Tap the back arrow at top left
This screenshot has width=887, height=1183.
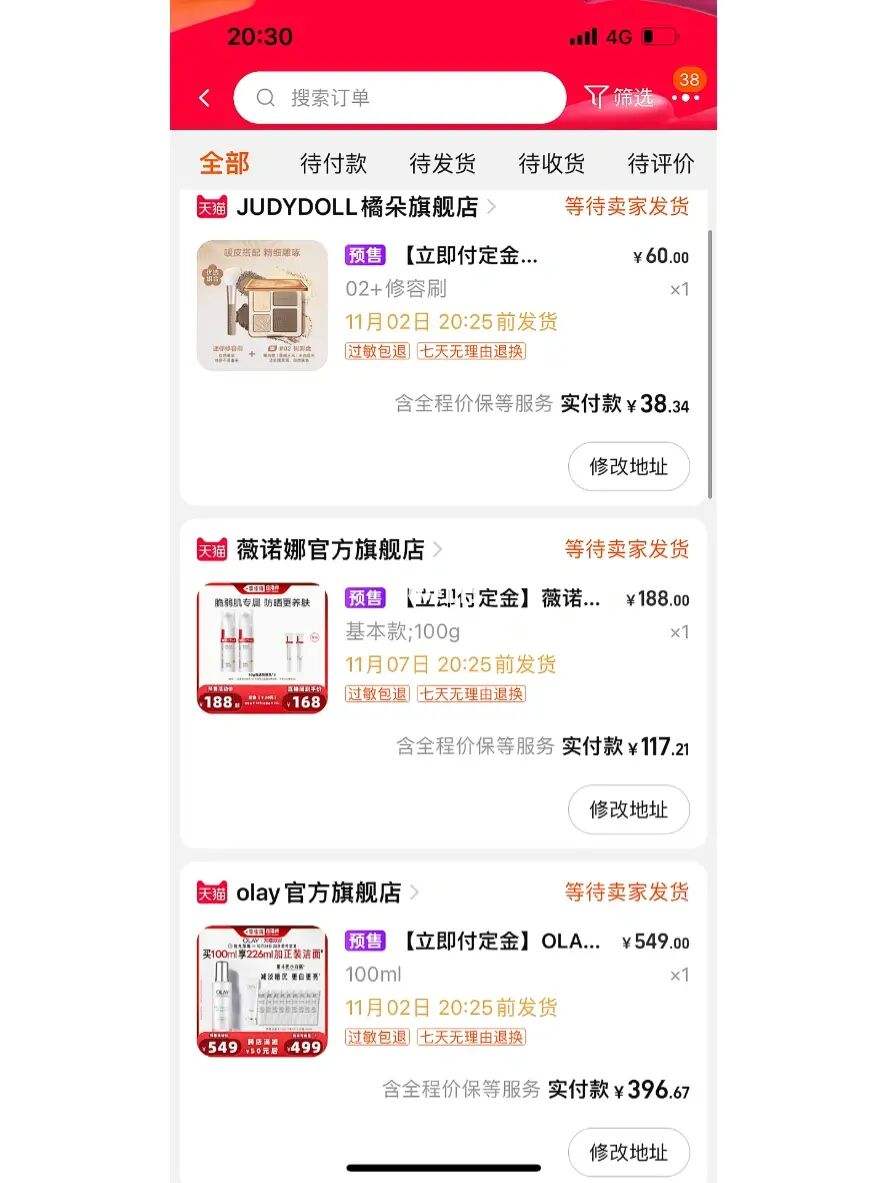click(204, 97)
